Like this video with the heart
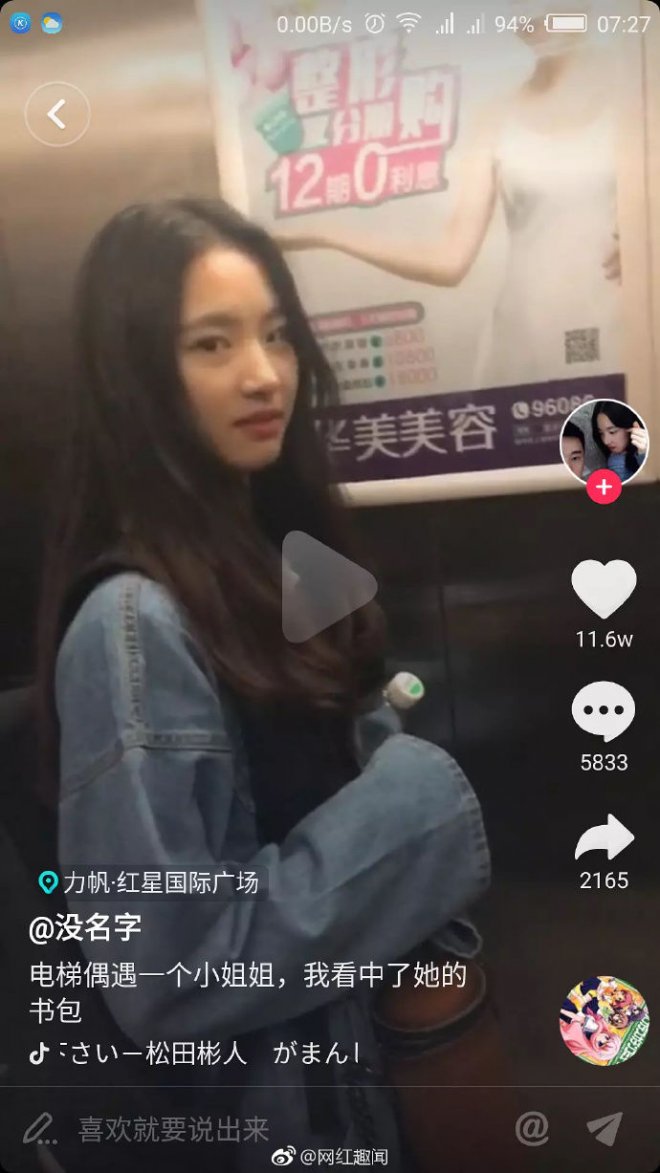The width and height of the screenshot is (660, 1173). pos(603,589)
